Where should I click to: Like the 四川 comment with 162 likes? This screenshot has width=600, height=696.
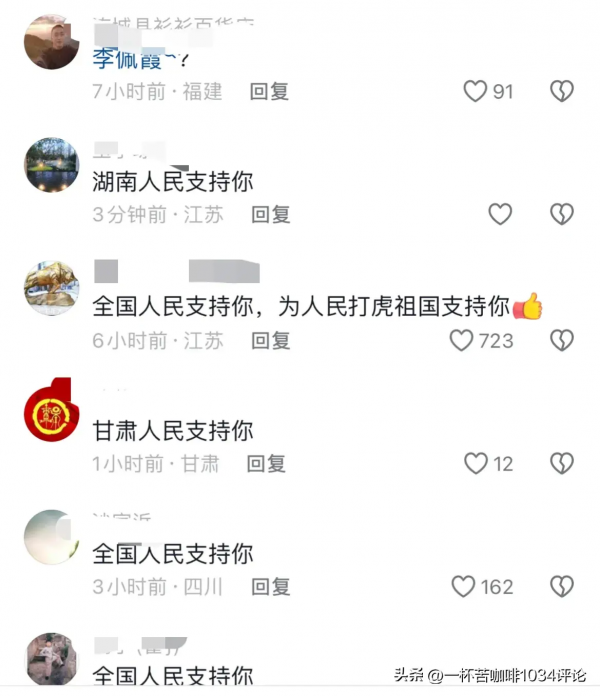pos(463,587)
